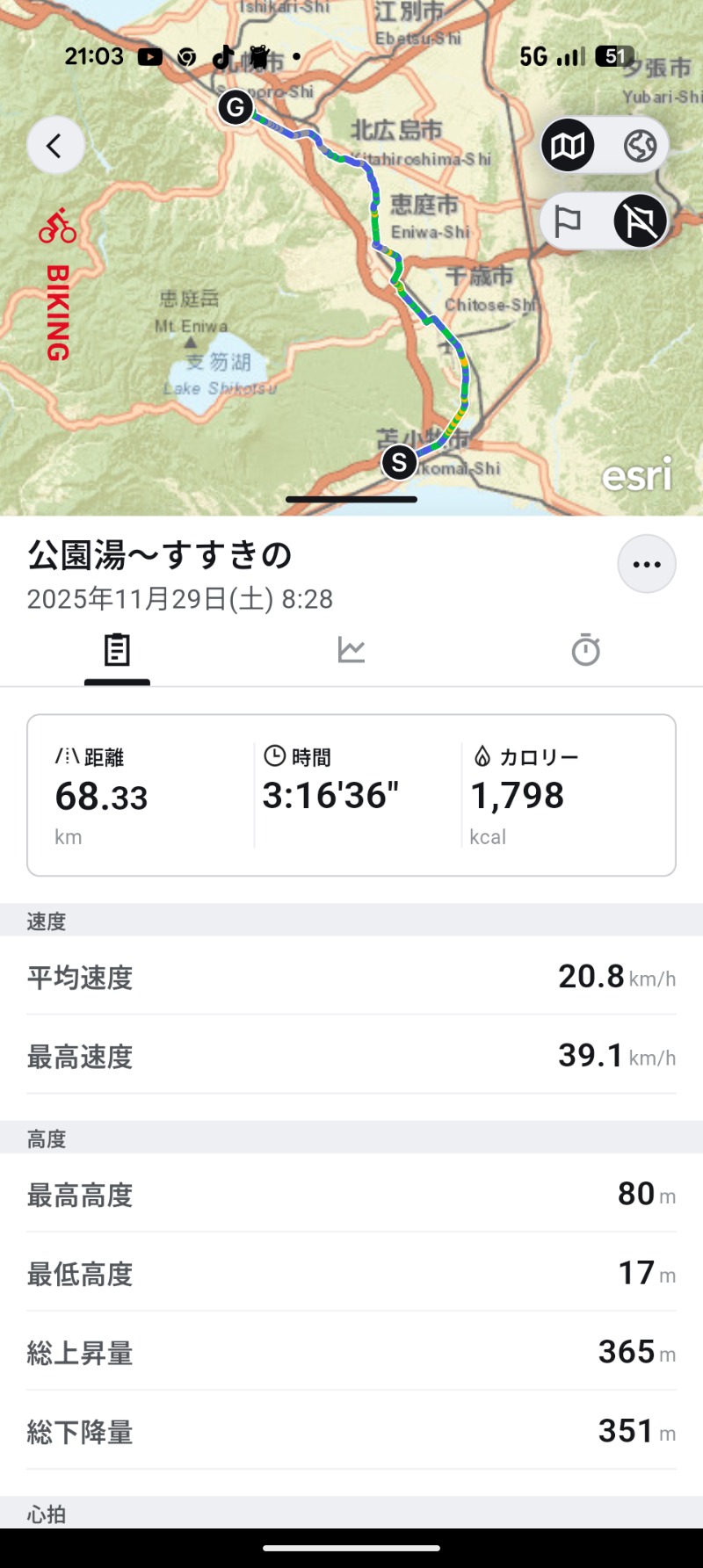Expand the map to full screen
The height and width of the screenshot is (1568, 703).
pos(351,499)
